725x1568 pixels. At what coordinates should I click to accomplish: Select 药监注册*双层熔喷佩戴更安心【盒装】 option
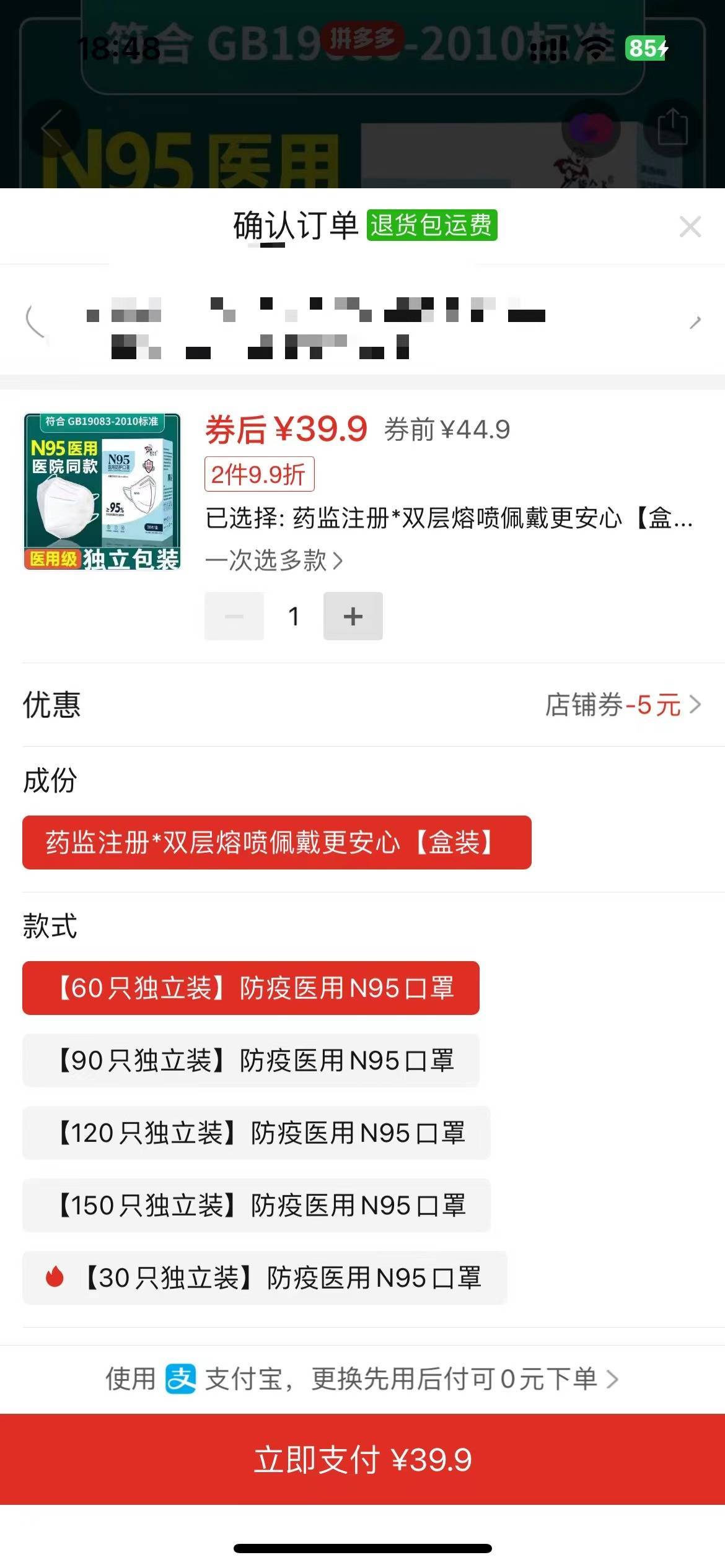(x=276, y=842)
